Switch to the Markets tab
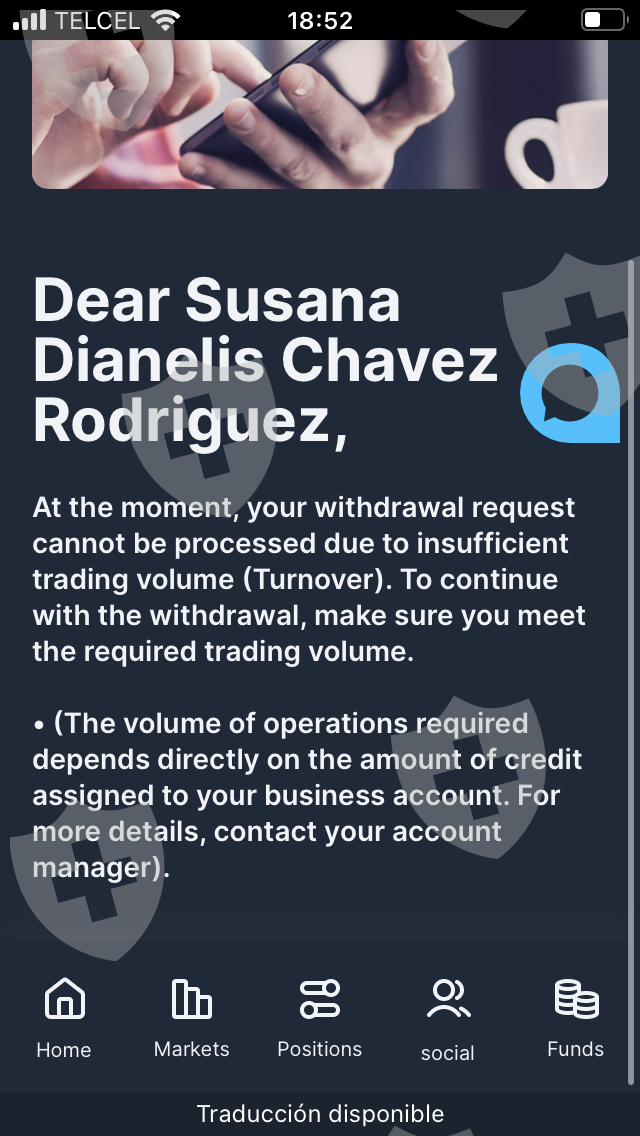The height and width of the screenshot is (1136, 640). coord(191,1019)
